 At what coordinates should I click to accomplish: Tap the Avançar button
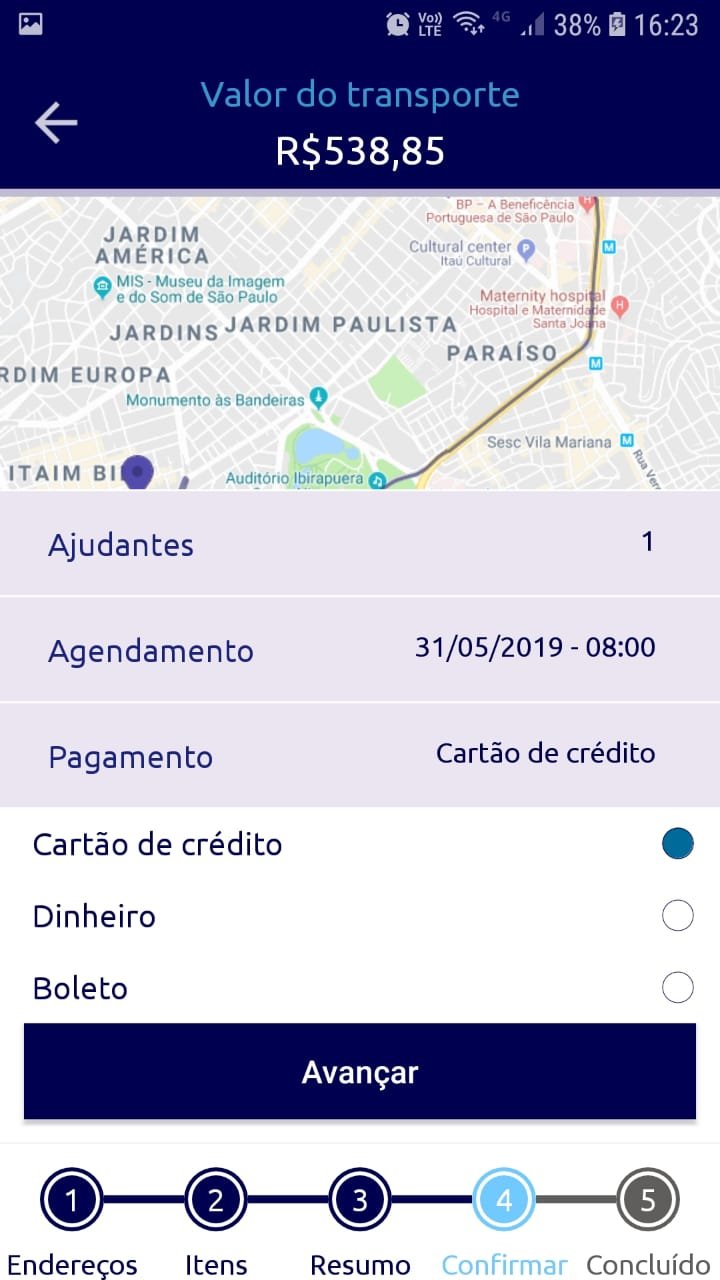pyautogui.click(x=360, y=1071)
